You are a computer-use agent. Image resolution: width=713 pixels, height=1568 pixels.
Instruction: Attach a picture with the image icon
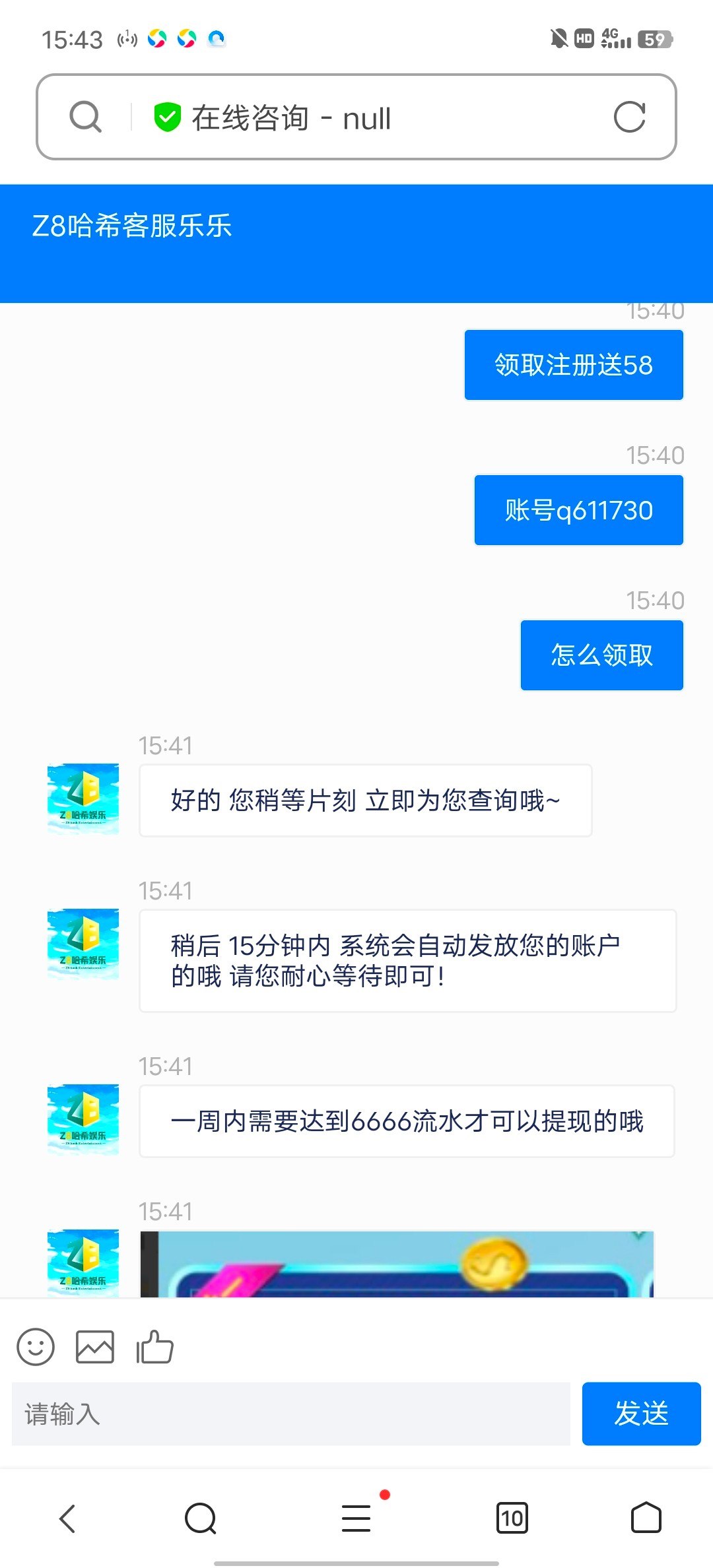[x=95, y=1346]
